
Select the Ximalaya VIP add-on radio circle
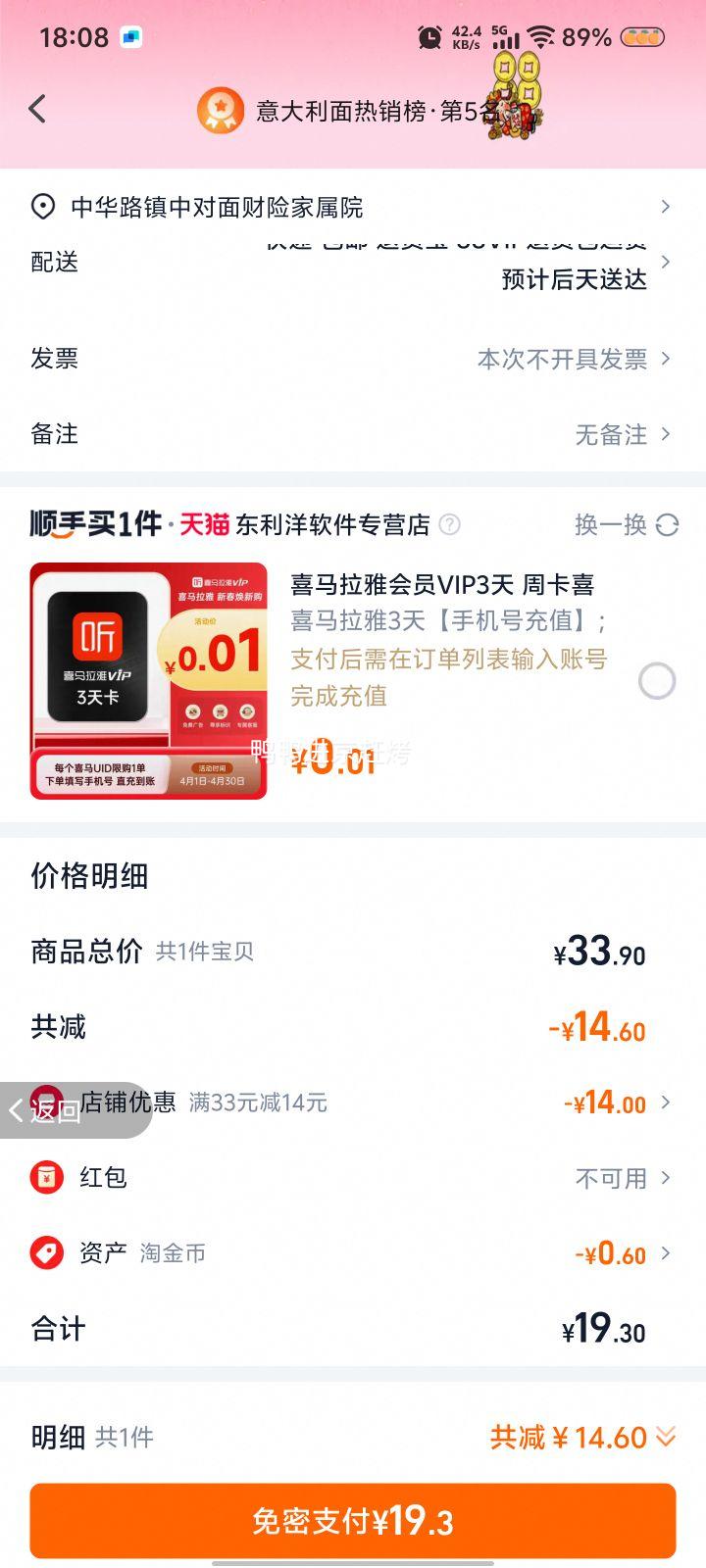[655, 680]
